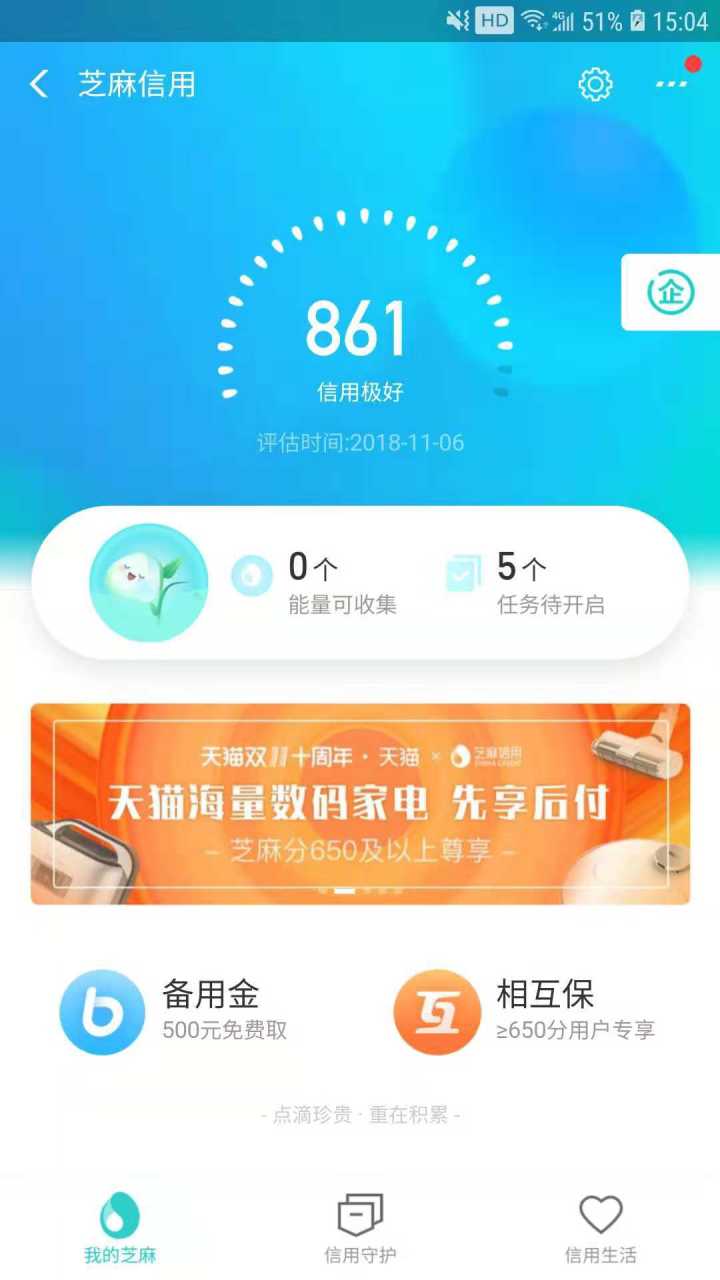Open the 天猫海量数码家电 先享后付 banner
720x1280 pixels.
pos(360,804)
